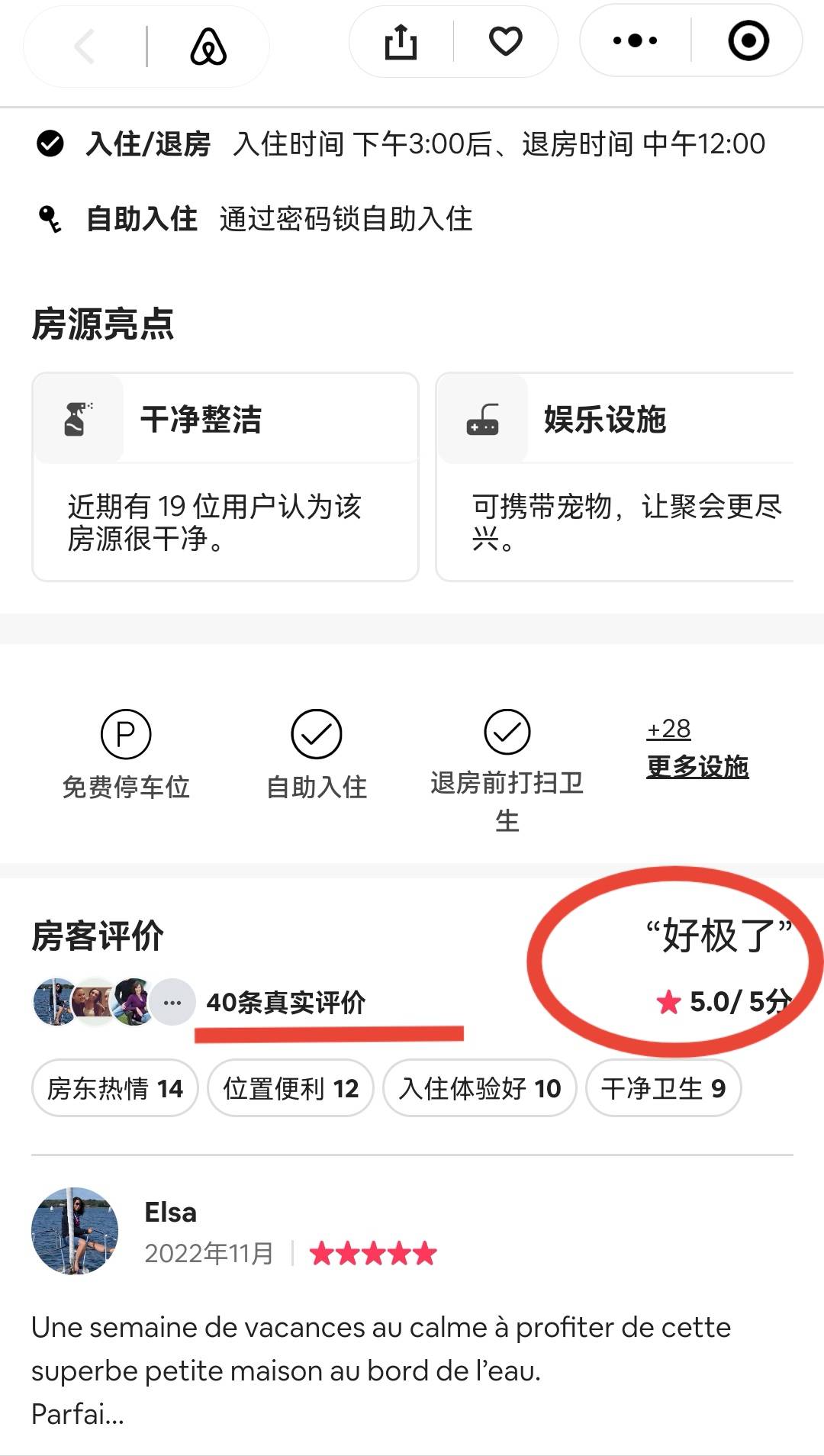This screenshot has width=824, height=1456.
Task: Select the 干净卫生 9 chip
Action: 663,1088
